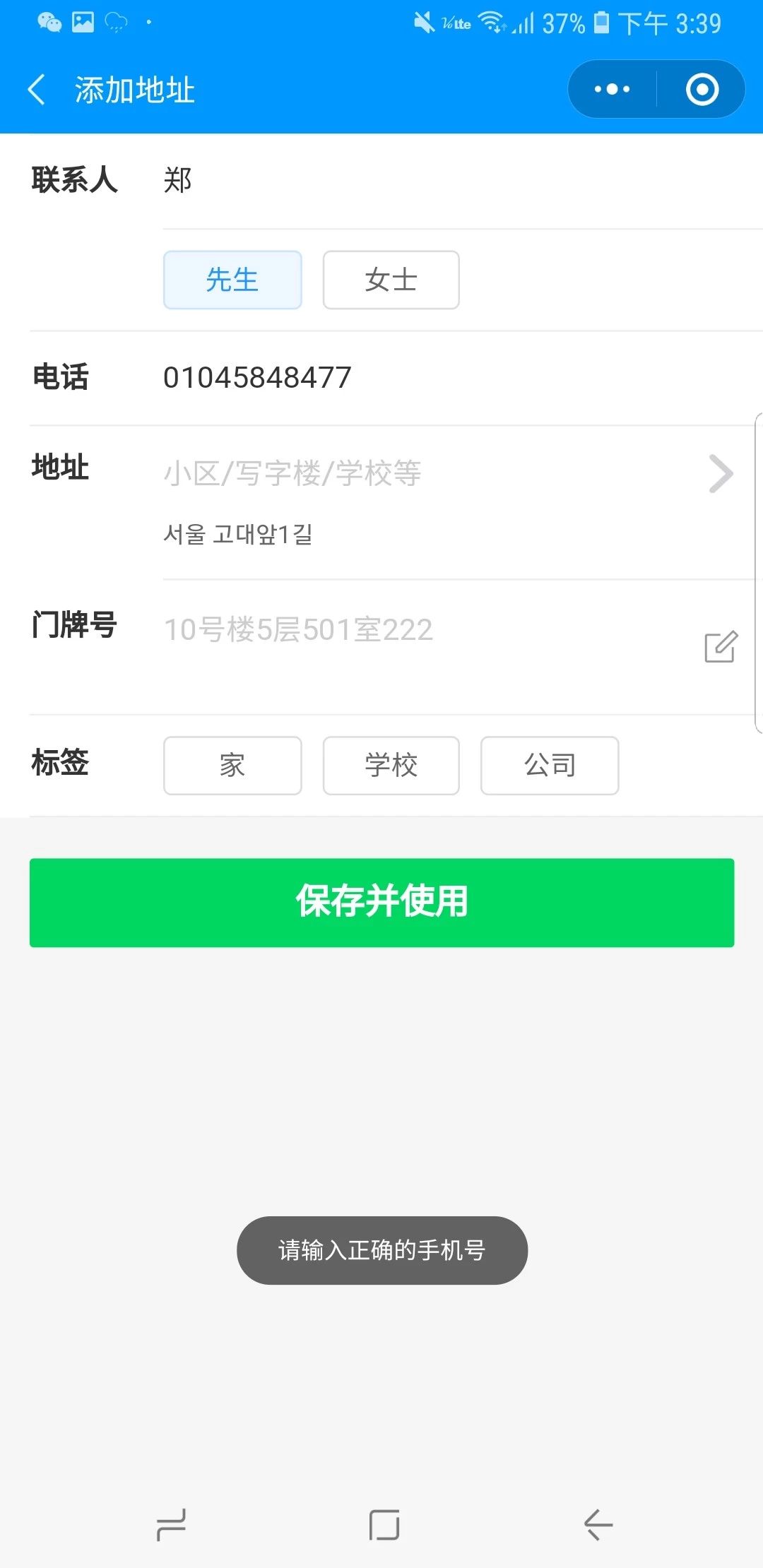Open the mini program three-dot menu
The height and width of the screenshot is (1568, 763).
(x=612, y=90)
